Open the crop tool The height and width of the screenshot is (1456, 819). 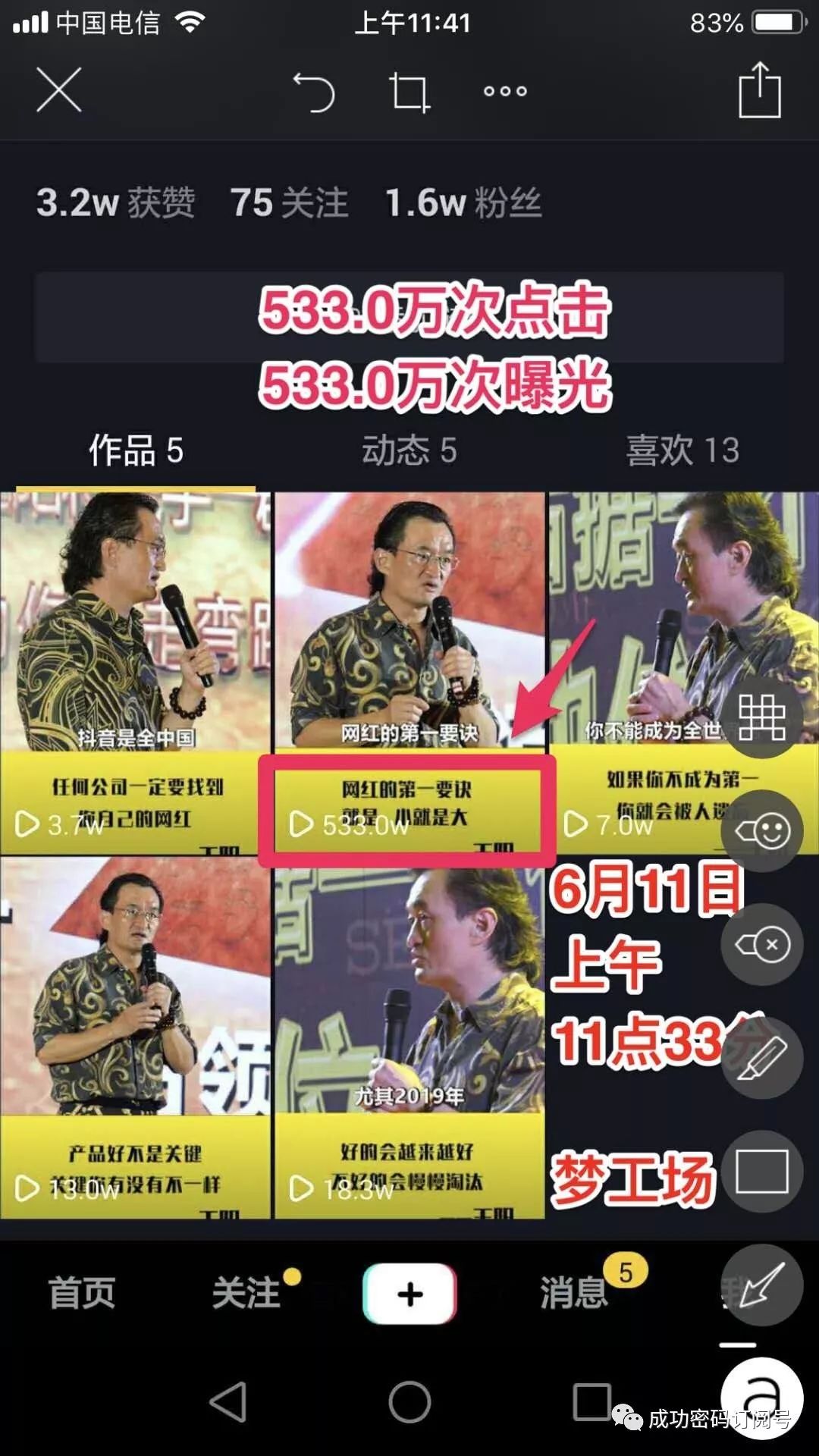point(409,92)
